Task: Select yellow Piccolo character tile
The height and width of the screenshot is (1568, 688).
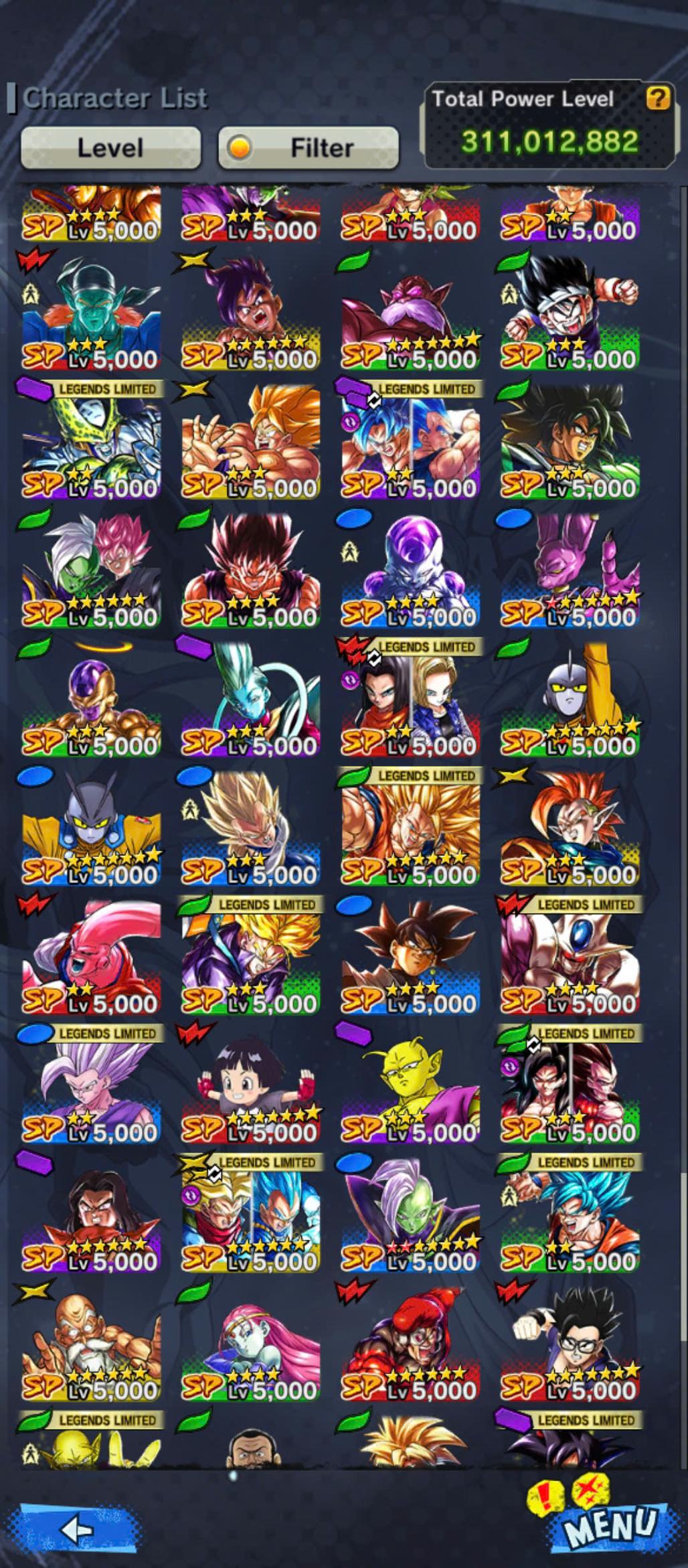Action: coord(410,1086)
